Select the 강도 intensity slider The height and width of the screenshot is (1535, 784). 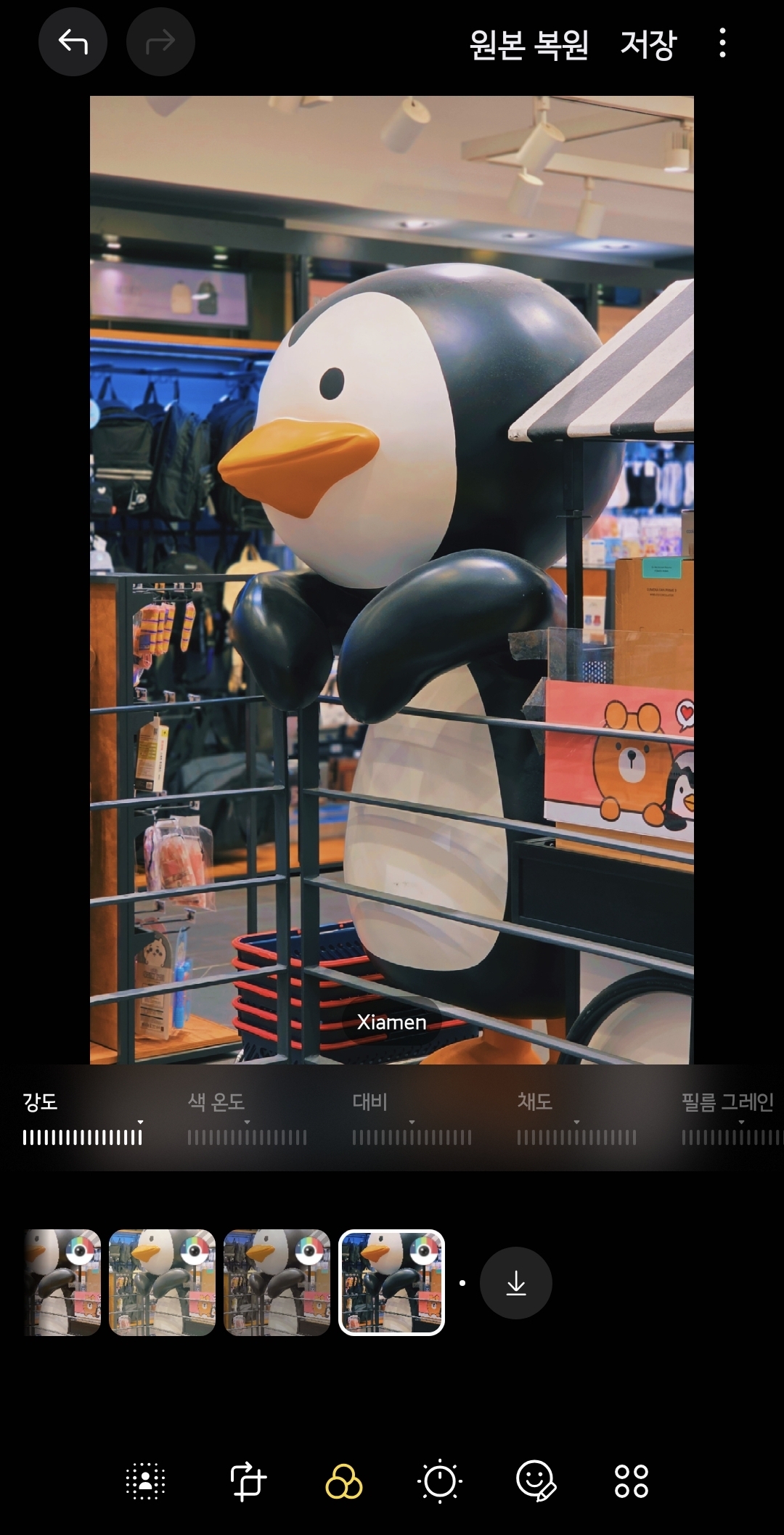83,1121
